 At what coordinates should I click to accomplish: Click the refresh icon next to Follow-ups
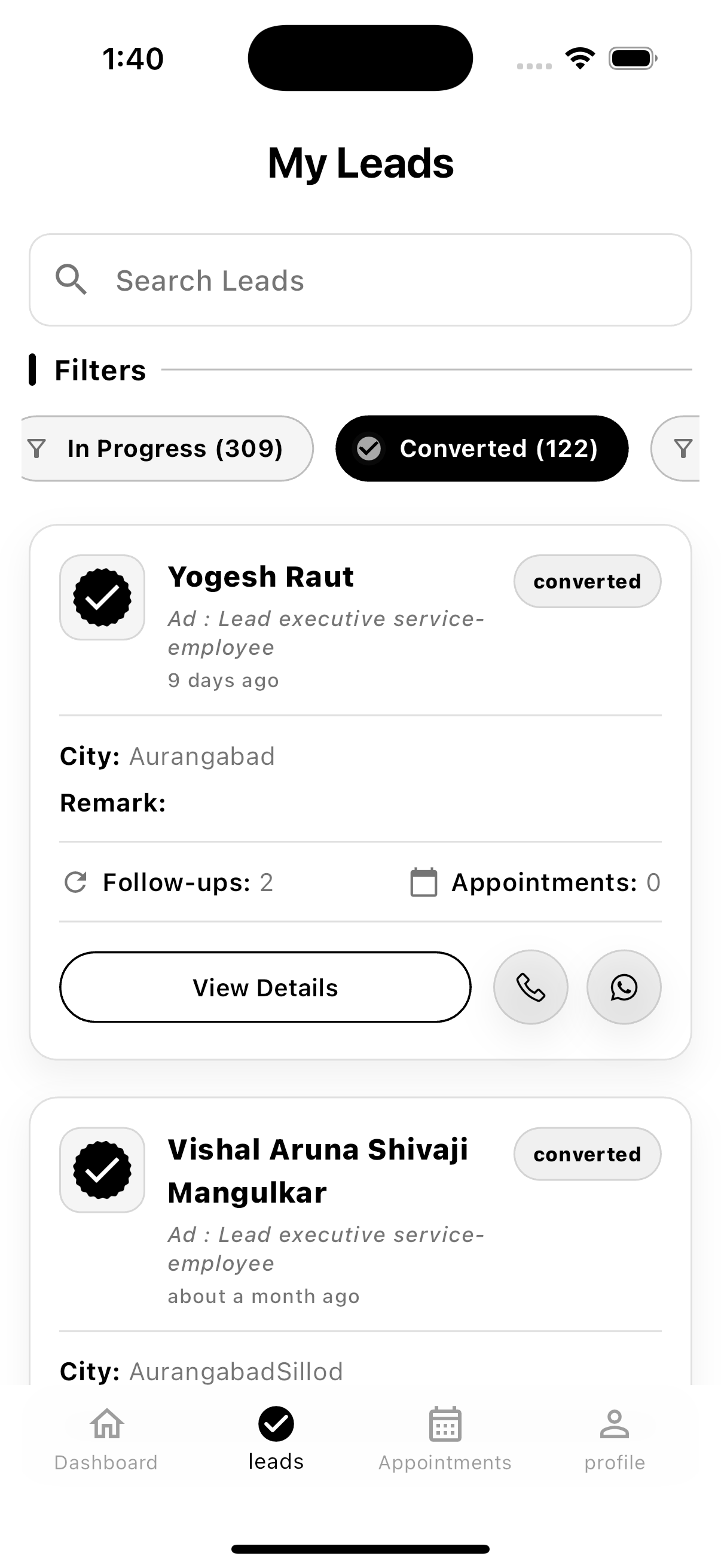[x=75, y=882]
